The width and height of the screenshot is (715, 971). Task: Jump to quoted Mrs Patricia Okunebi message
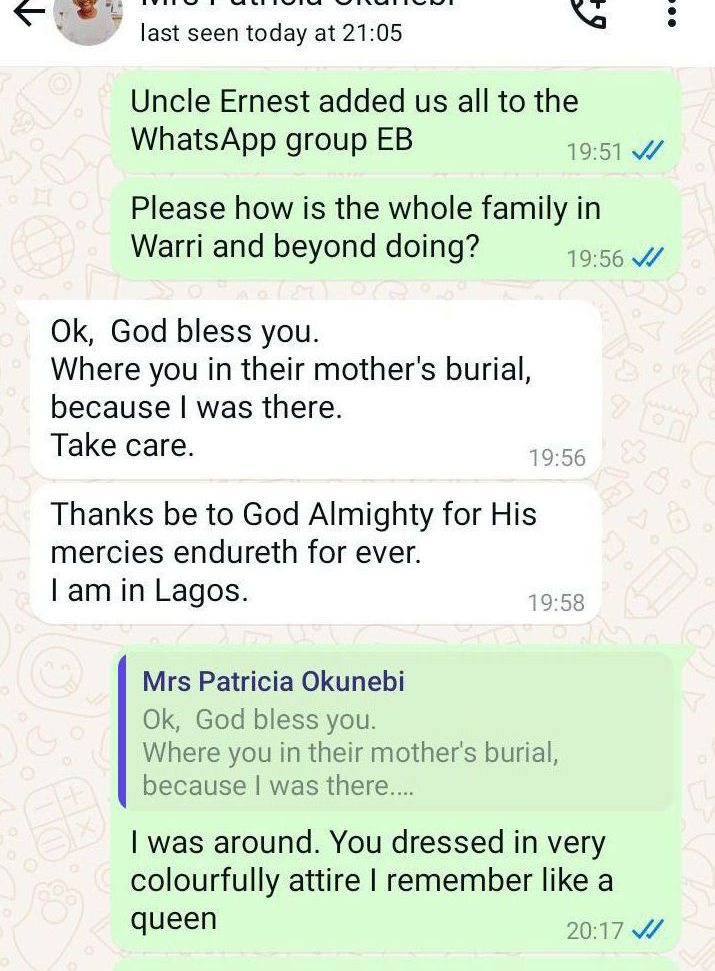[x=395, y=732]
